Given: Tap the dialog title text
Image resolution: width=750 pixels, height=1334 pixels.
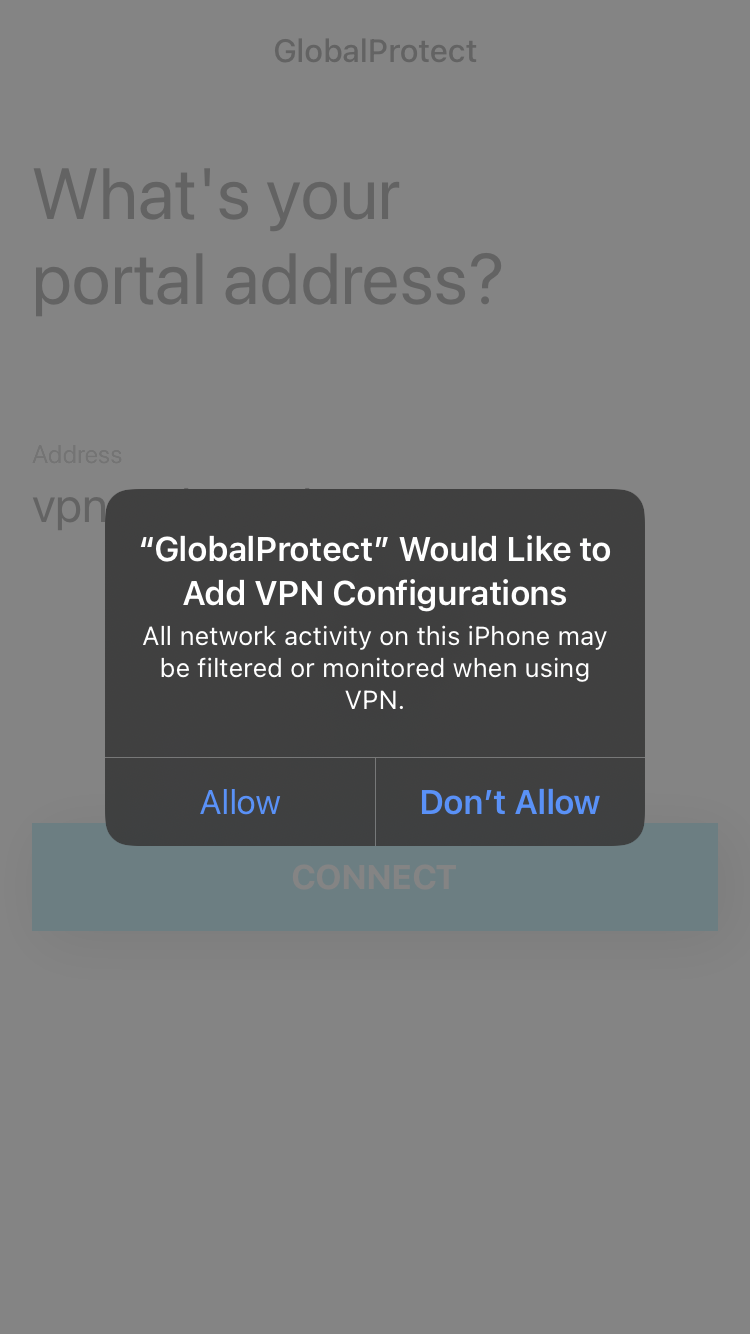Looking at the screenshot, I should point(374,570).
